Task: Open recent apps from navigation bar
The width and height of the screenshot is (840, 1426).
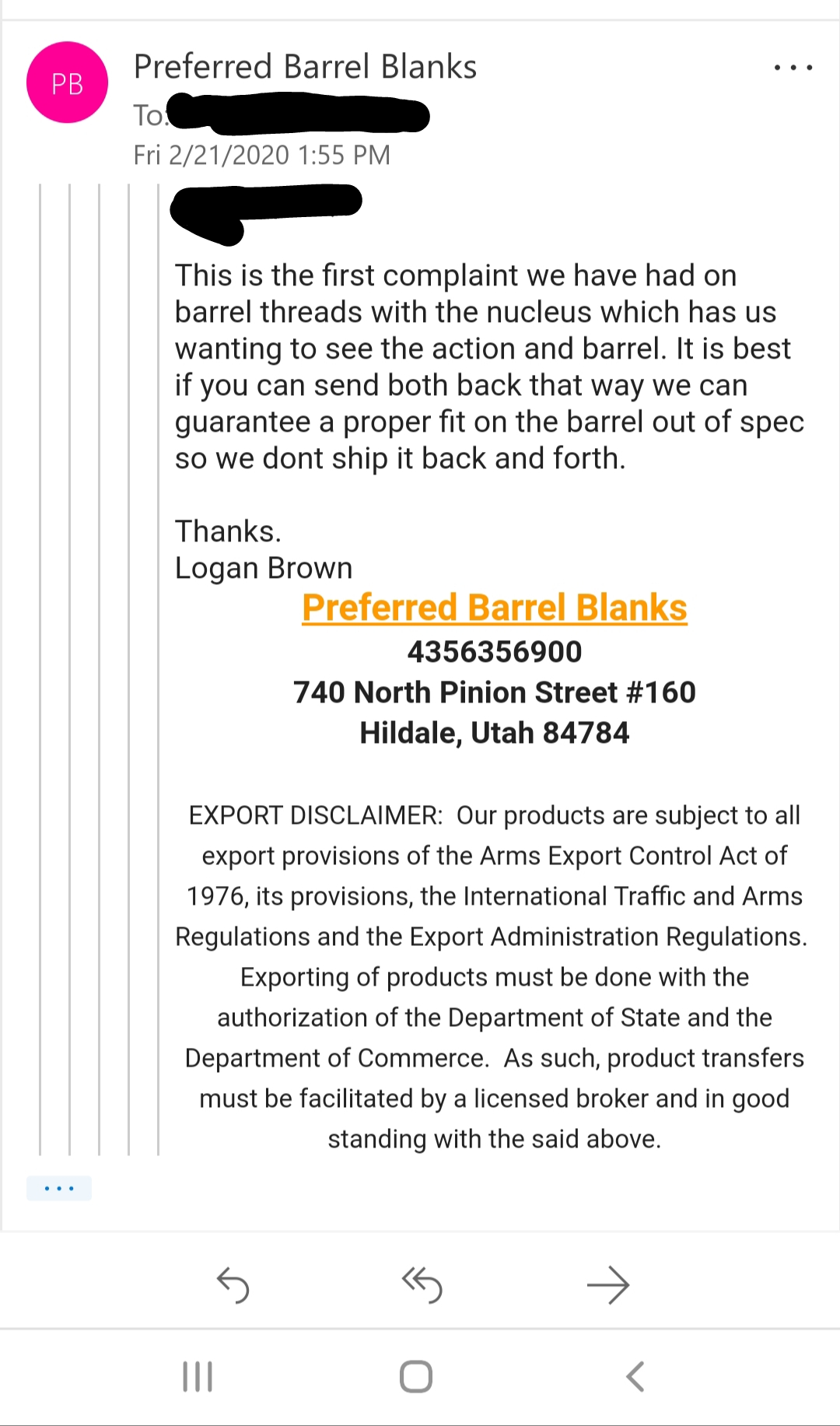Action: [x=198, y=1376]
